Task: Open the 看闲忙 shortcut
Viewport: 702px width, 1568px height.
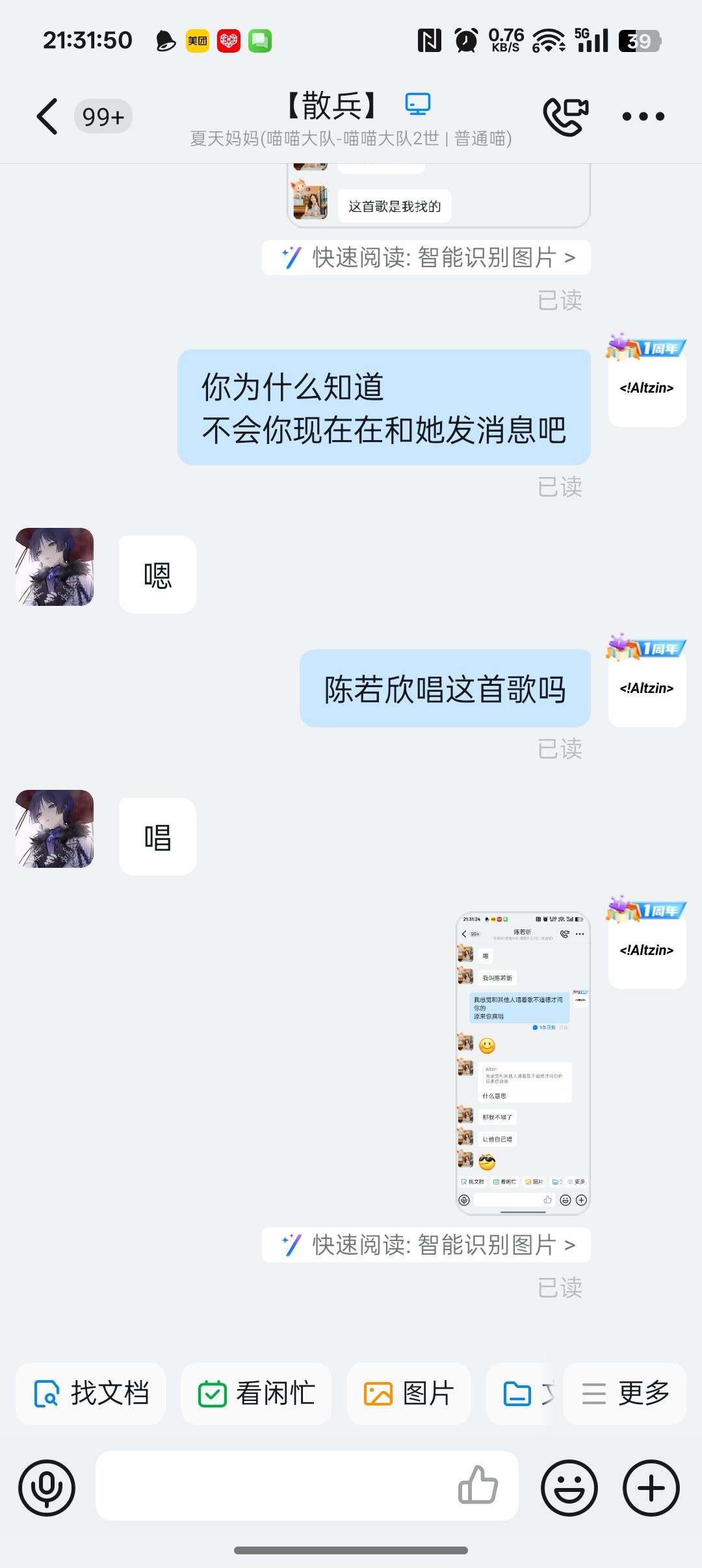Action: 256,1394
